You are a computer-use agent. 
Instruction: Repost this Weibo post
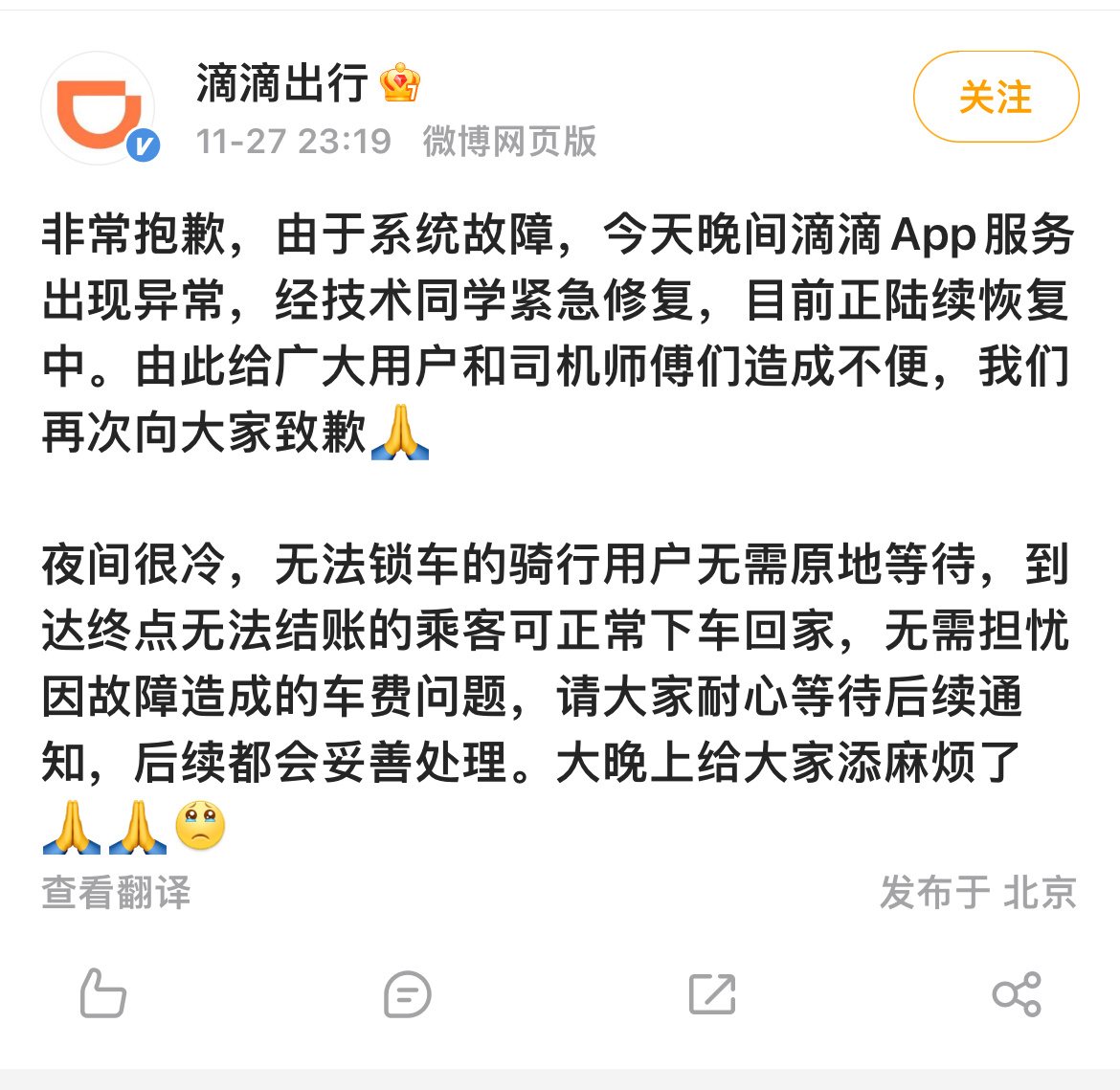tap(712, 994)
